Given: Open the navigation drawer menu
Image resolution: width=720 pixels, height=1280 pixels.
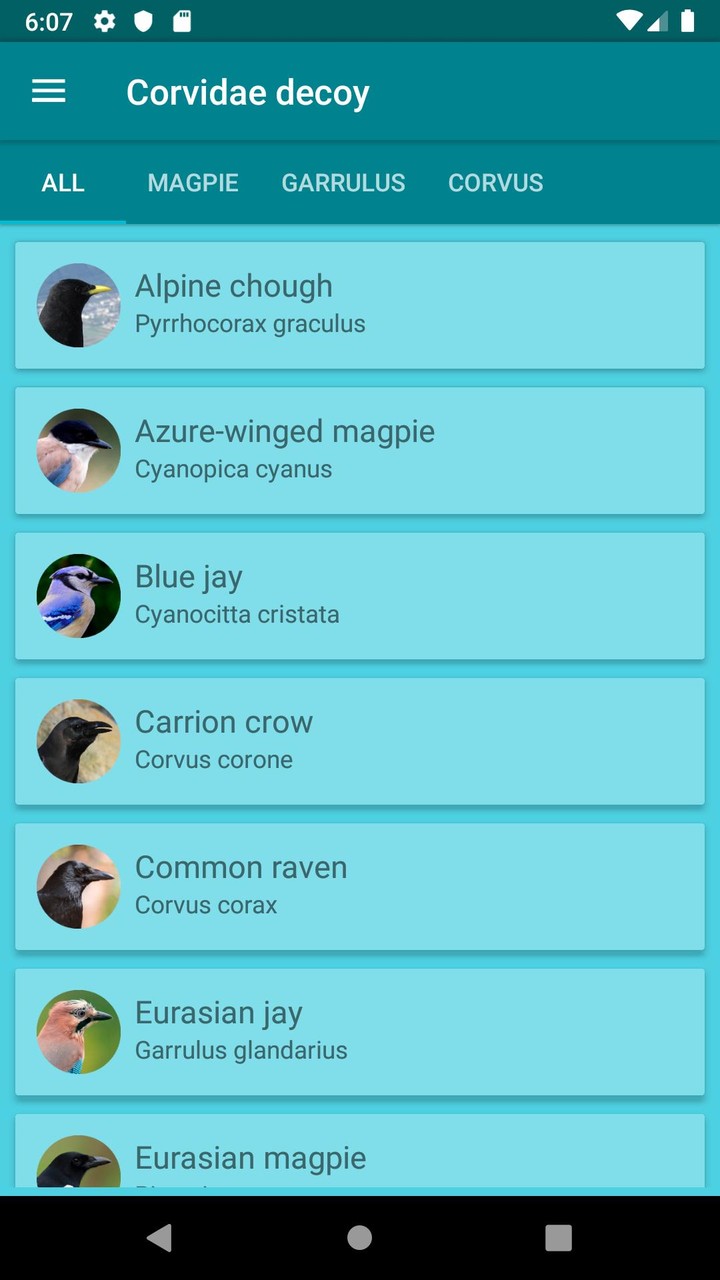Looking at the screenshot, I should click(48, 91).
